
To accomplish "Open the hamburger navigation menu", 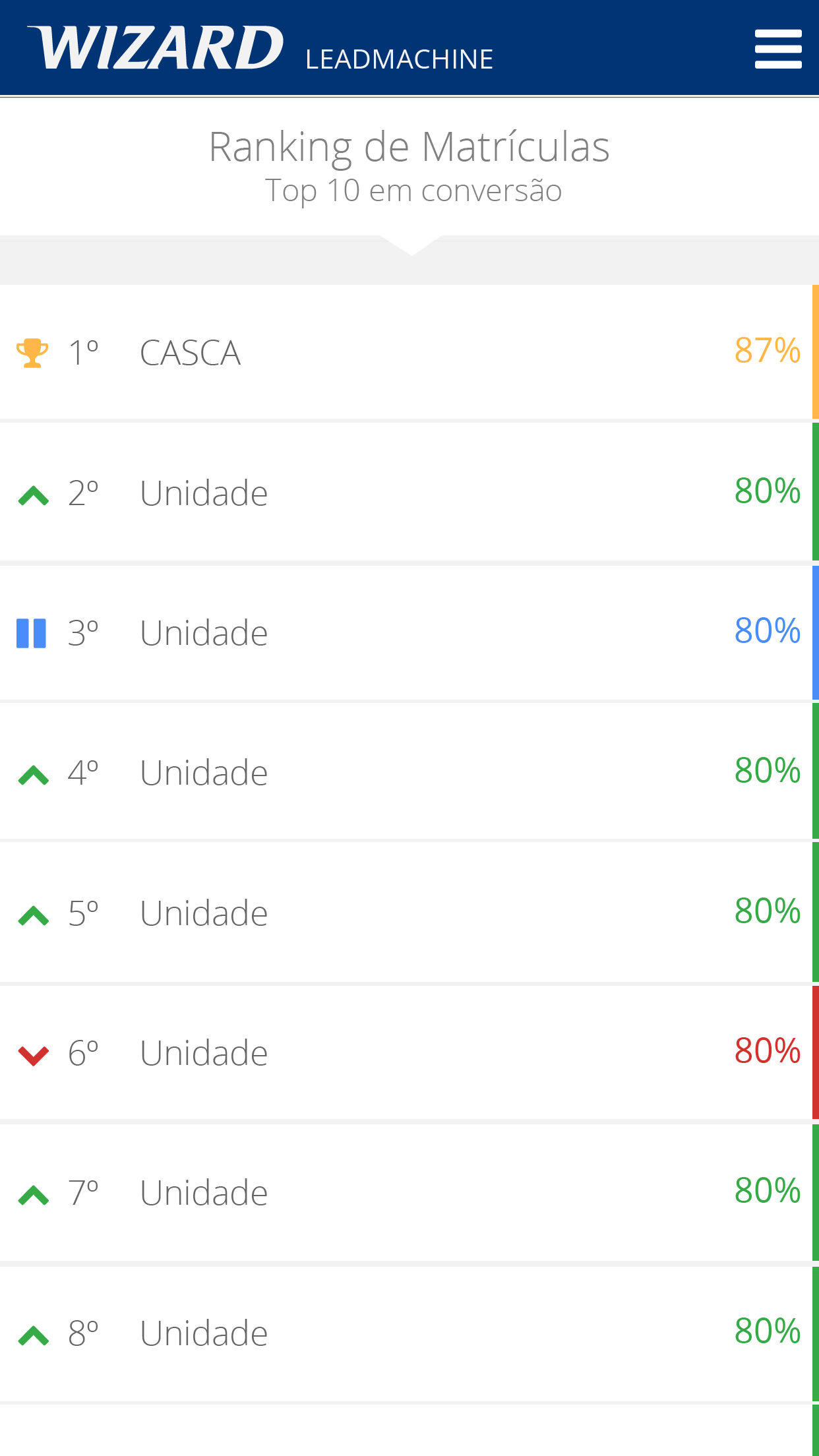I will pyautogui.click(x=777, y=47).
